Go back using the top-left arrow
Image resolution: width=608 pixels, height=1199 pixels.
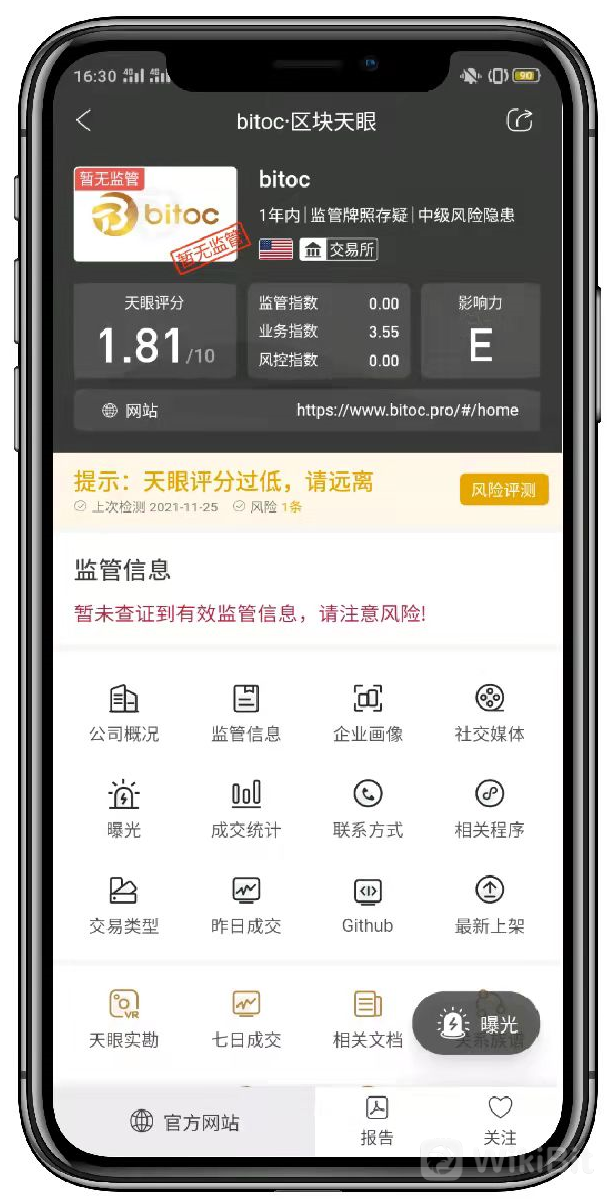(83, 121)
